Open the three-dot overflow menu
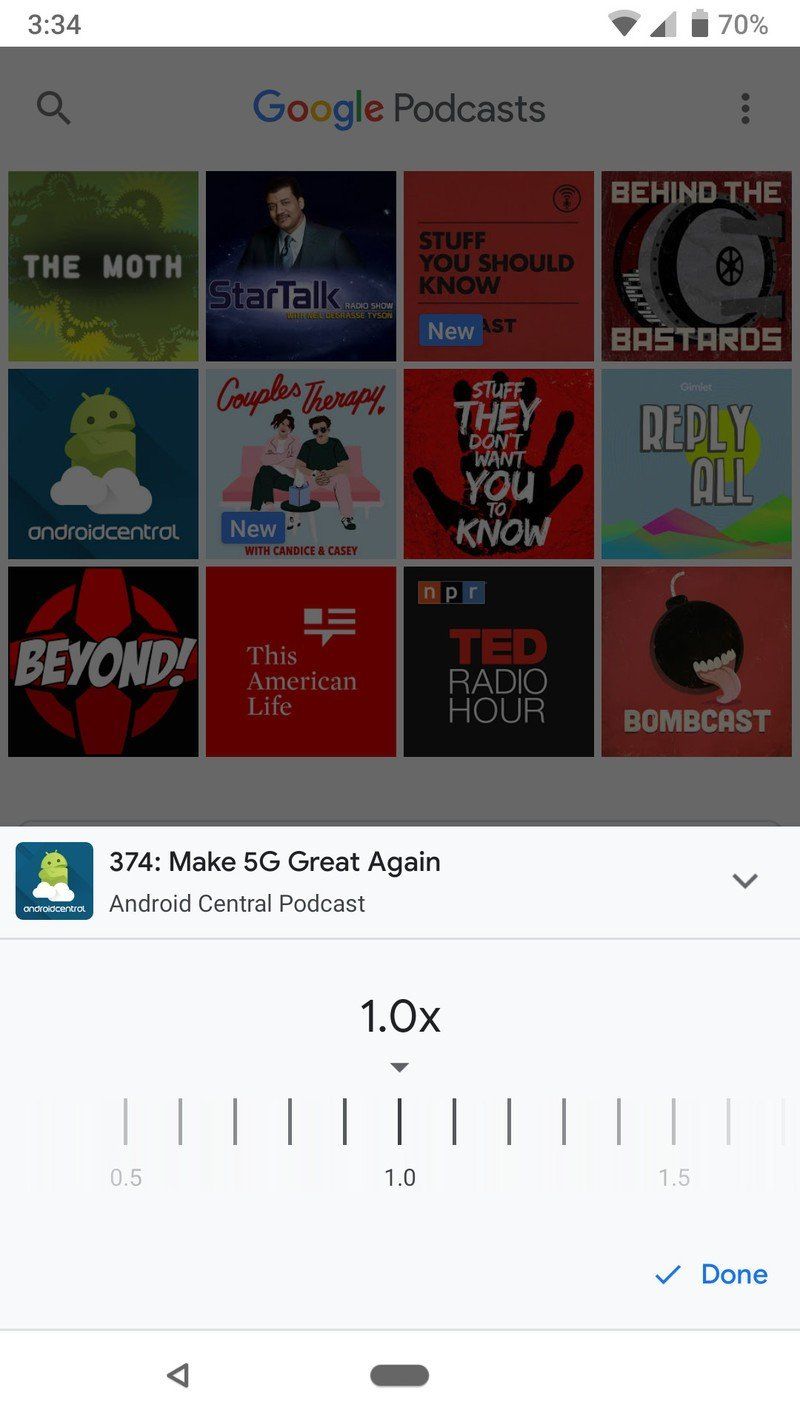 745,108
